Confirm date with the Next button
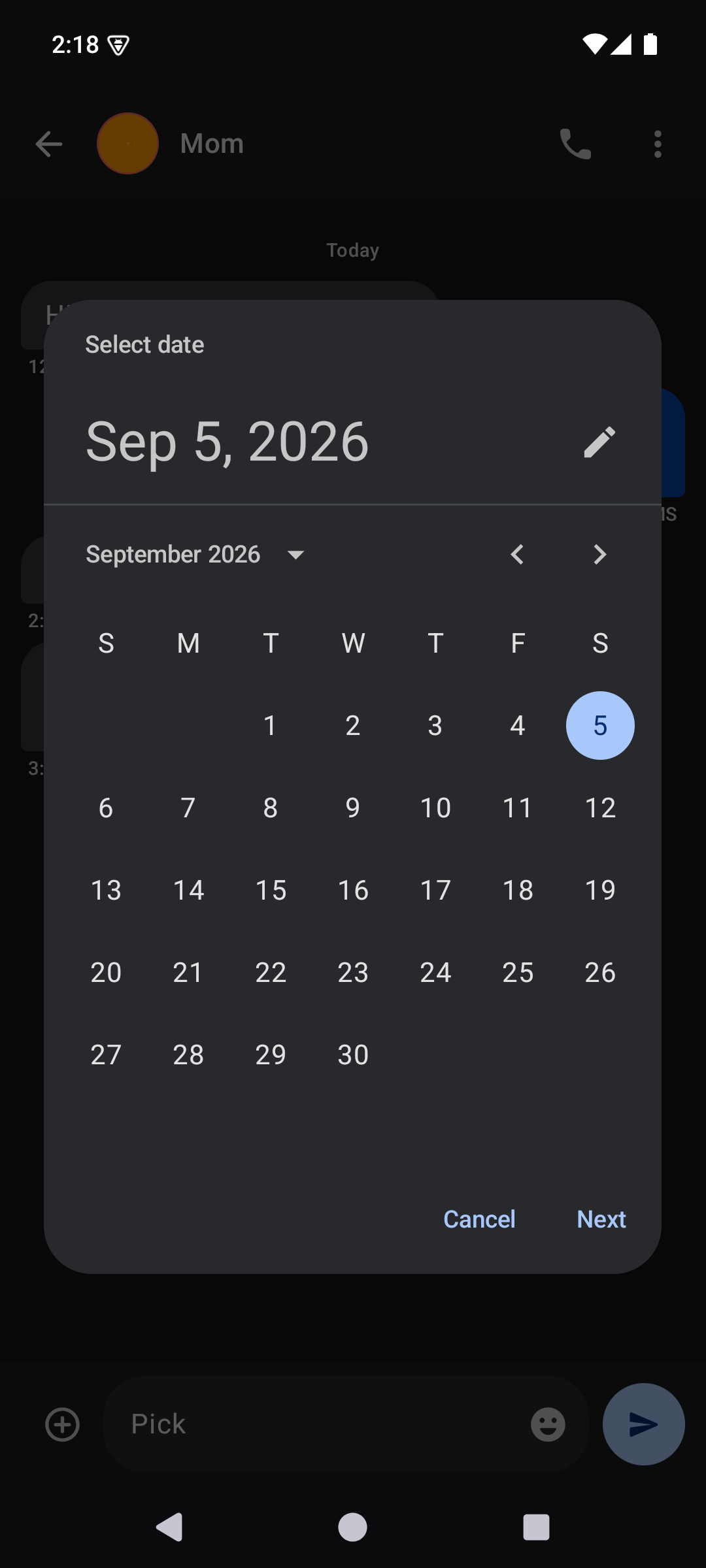Image resolution: width=706 pixels, height=1568 pixels. coord(601,1219)
